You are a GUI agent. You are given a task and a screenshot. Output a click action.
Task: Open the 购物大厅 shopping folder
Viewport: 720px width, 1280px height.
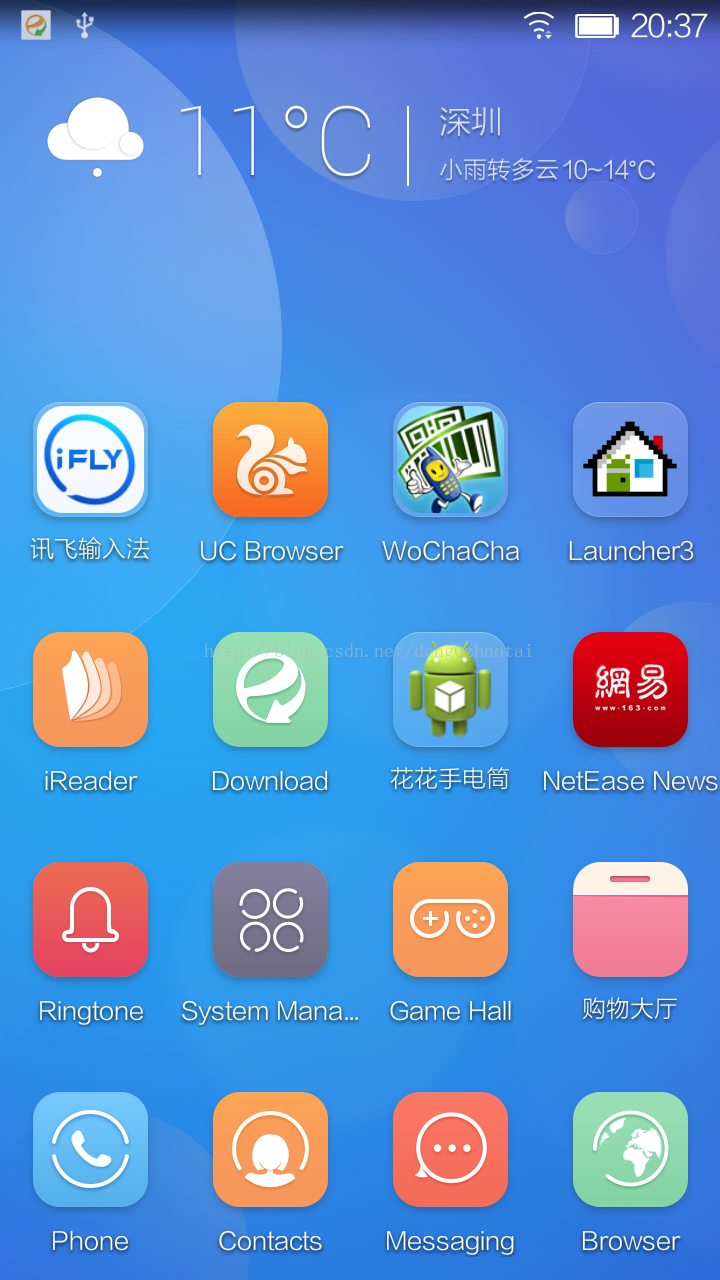pyautogui.click(x=630, y=920)
